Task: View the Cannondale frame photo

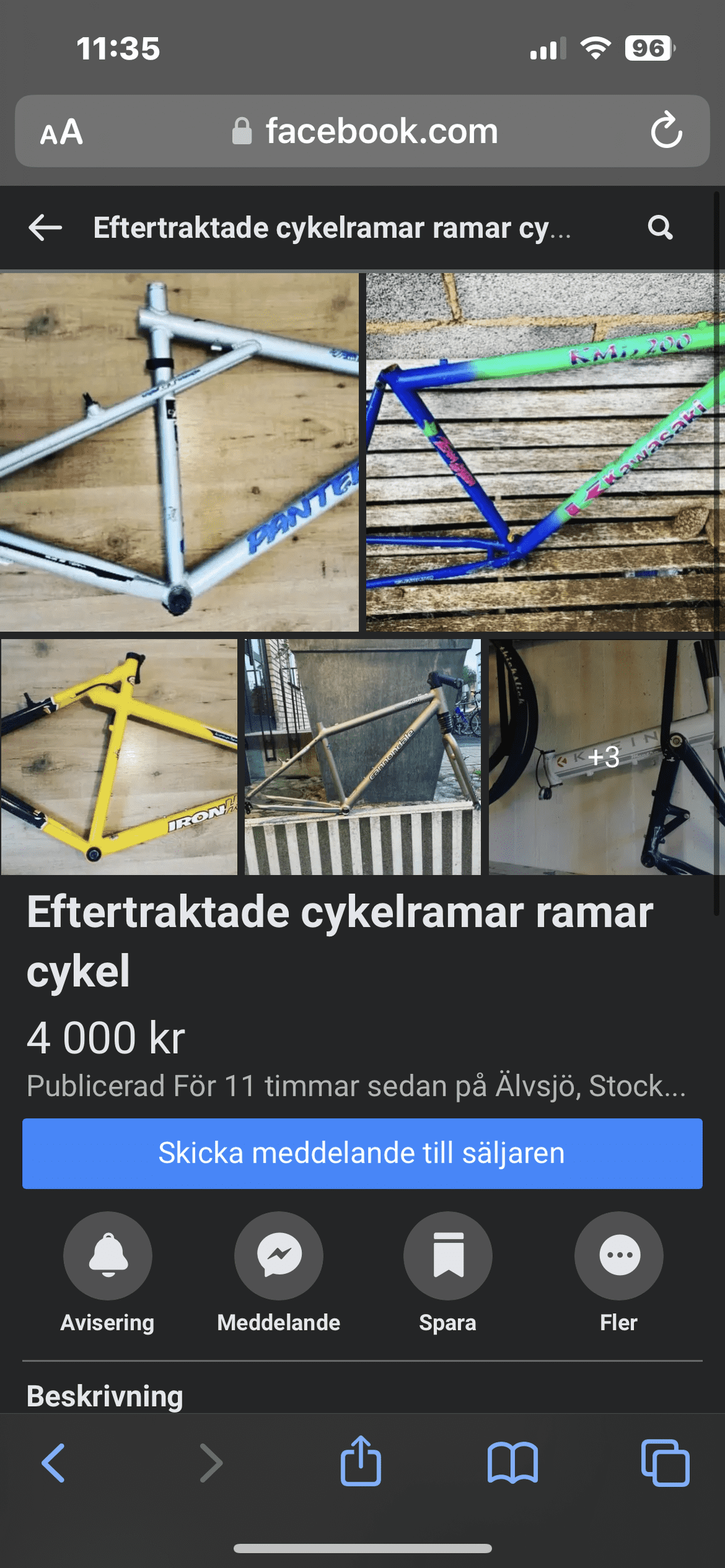Action: pyautogui.click(x=362, y=757)
